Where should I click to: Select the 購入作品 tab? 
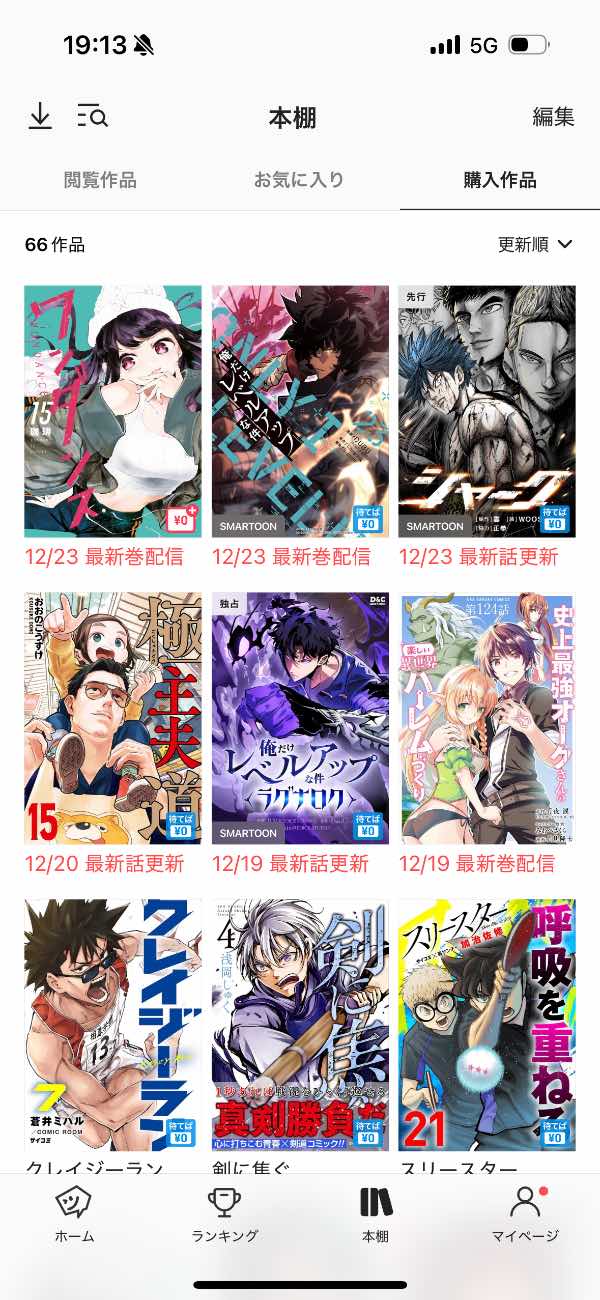[x=499, y=180]
